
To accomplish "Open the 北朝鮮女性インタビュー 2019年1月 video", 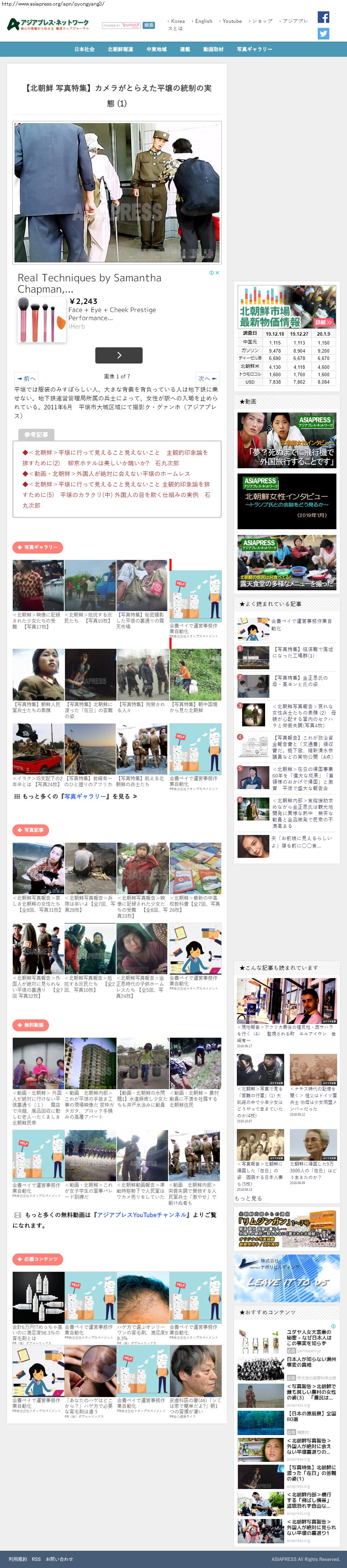I will pyautogui.click(x=286, y=501).
